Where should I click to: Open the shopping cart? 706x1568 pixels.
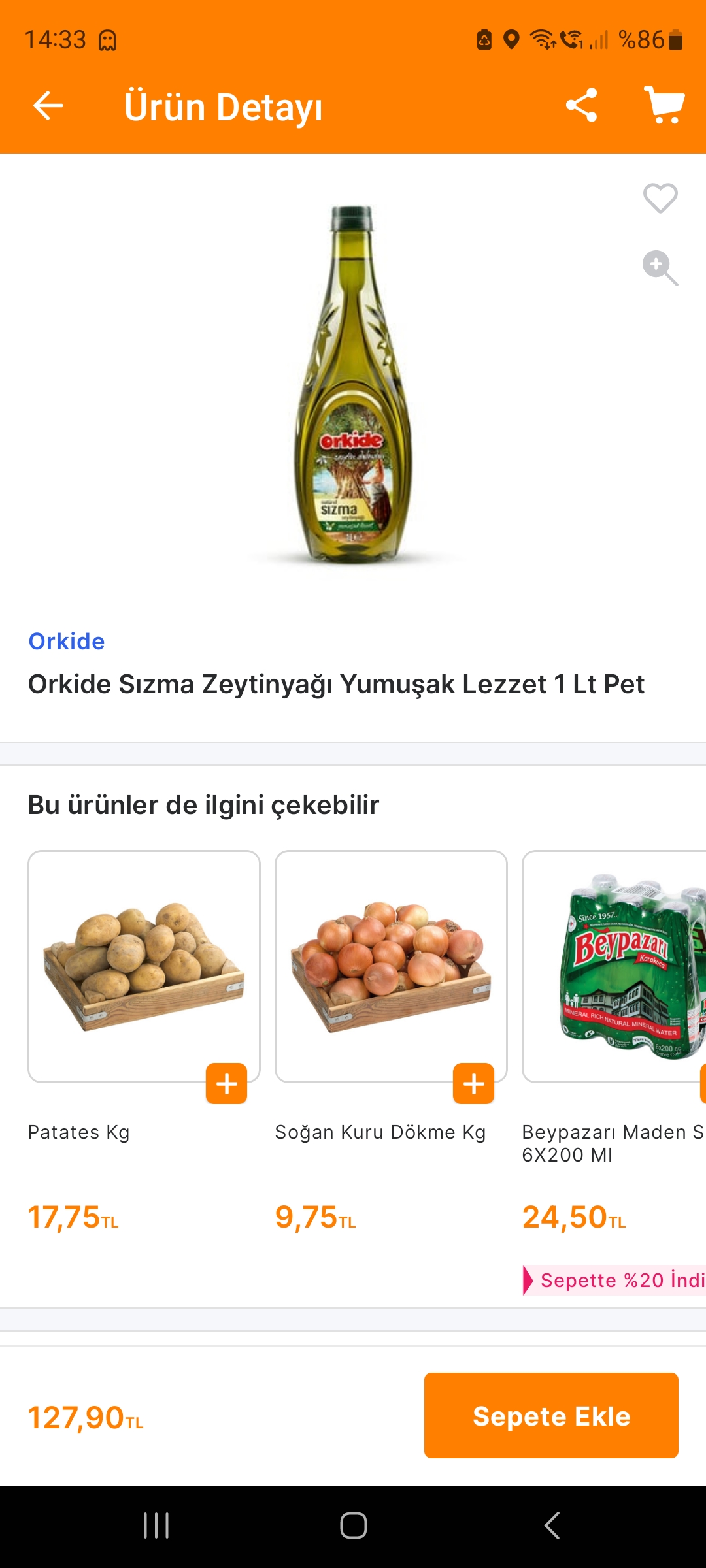pyautogui.click(x=664, y=105)
